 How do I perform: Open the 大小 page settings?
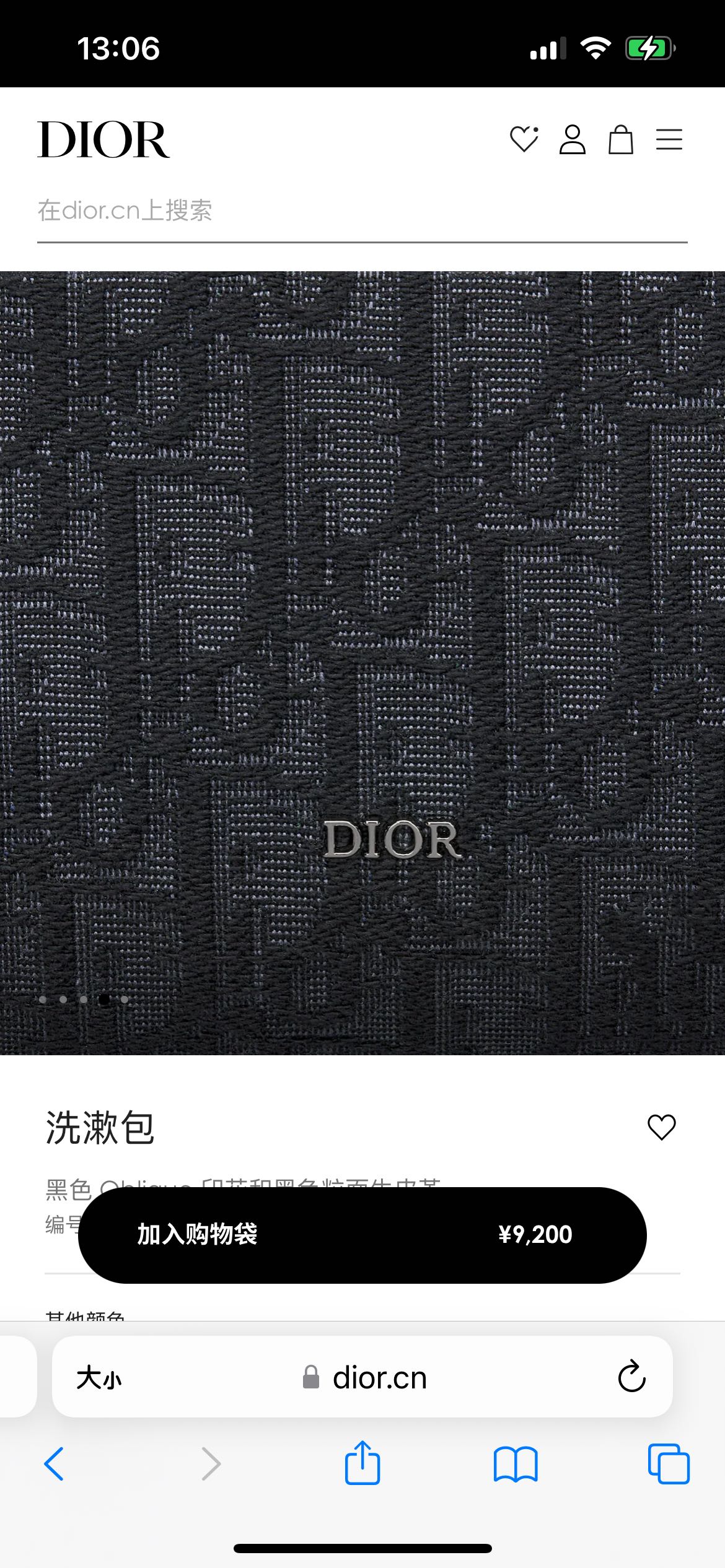click(x=99, y=1379)
